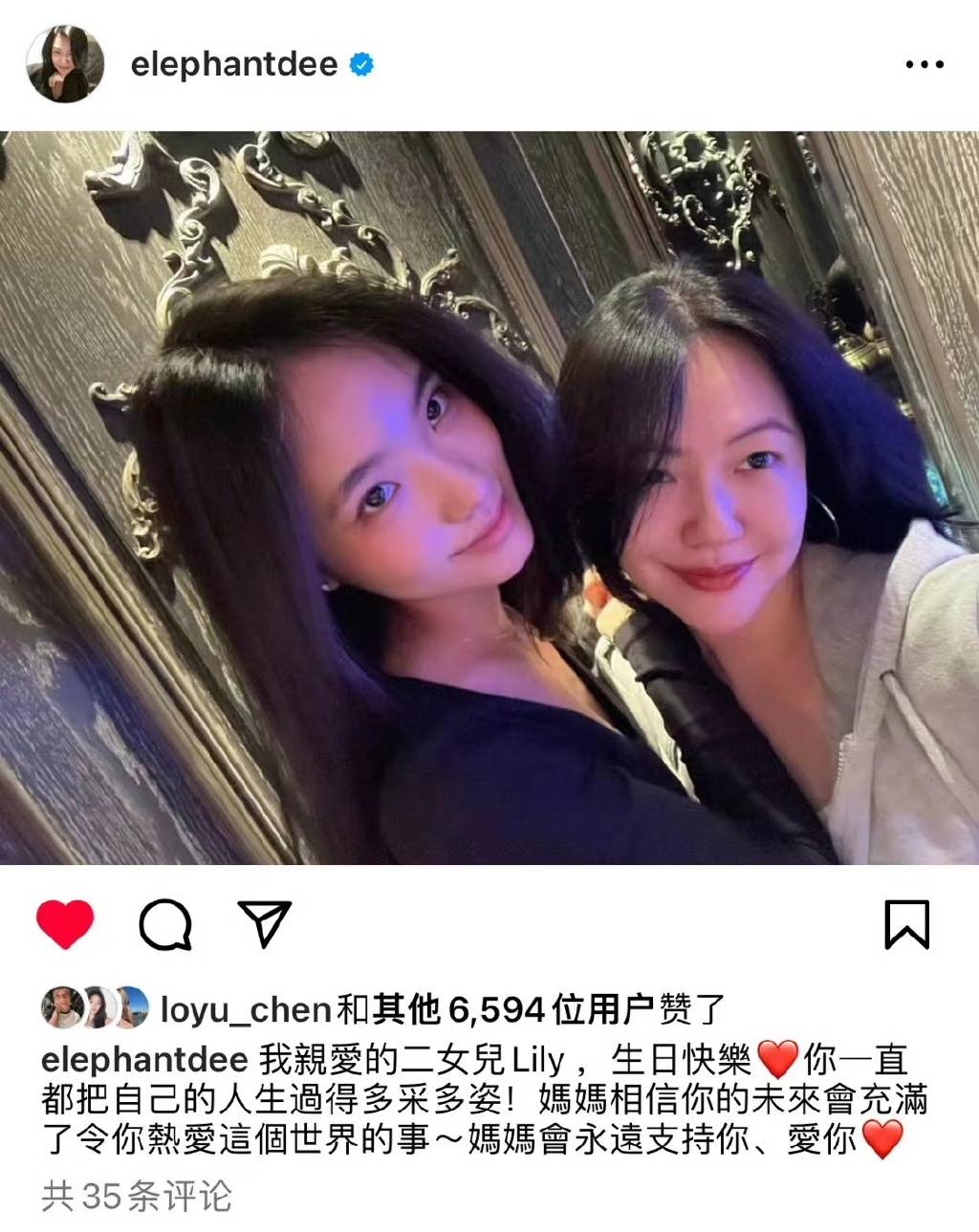This screenshot has height=1232, width=979.
Task: Bookmark this post
Action: point(905,923)
